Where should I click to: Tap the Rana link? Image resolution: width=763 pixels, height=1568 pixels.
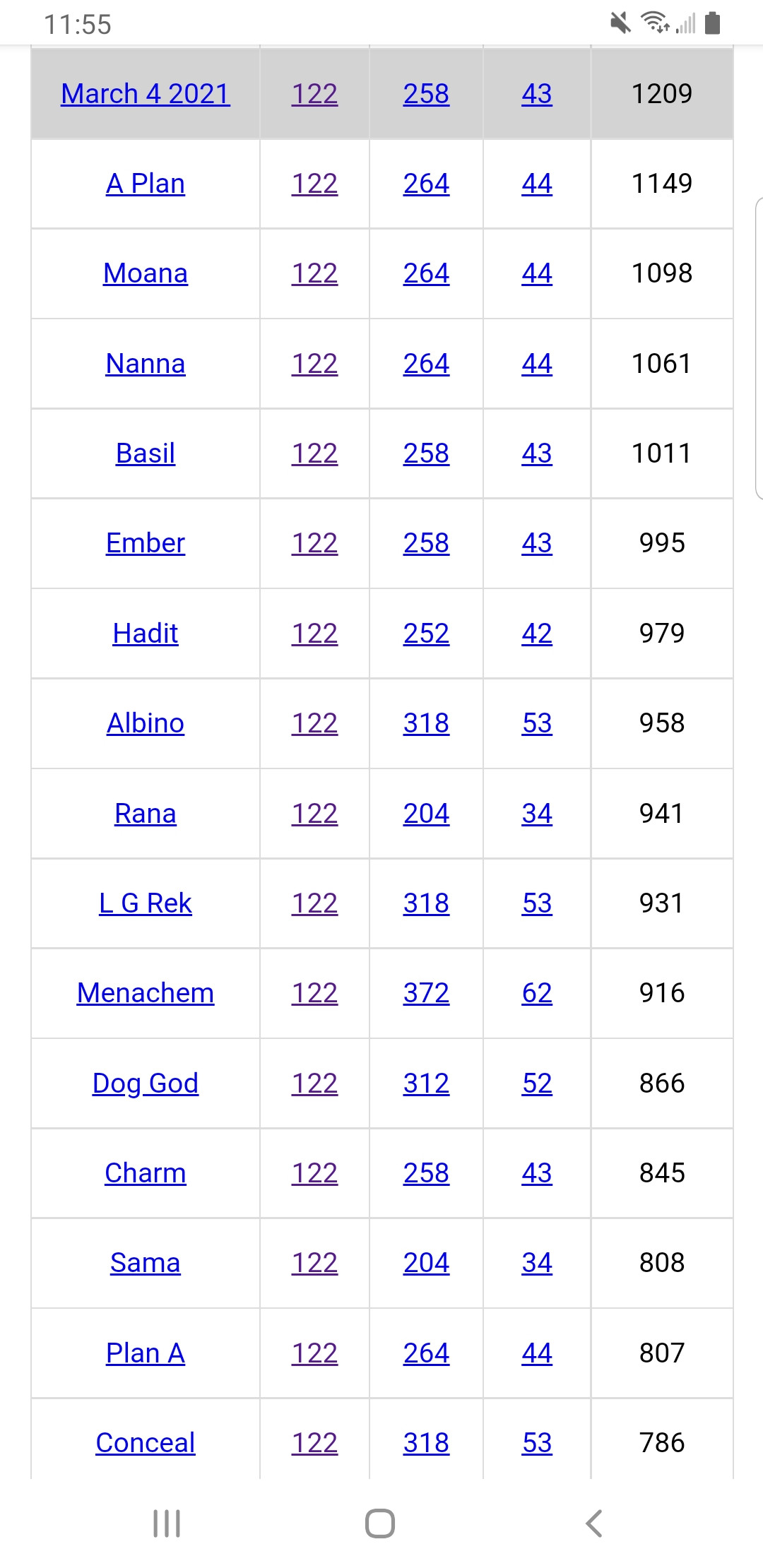click(146, 814)
